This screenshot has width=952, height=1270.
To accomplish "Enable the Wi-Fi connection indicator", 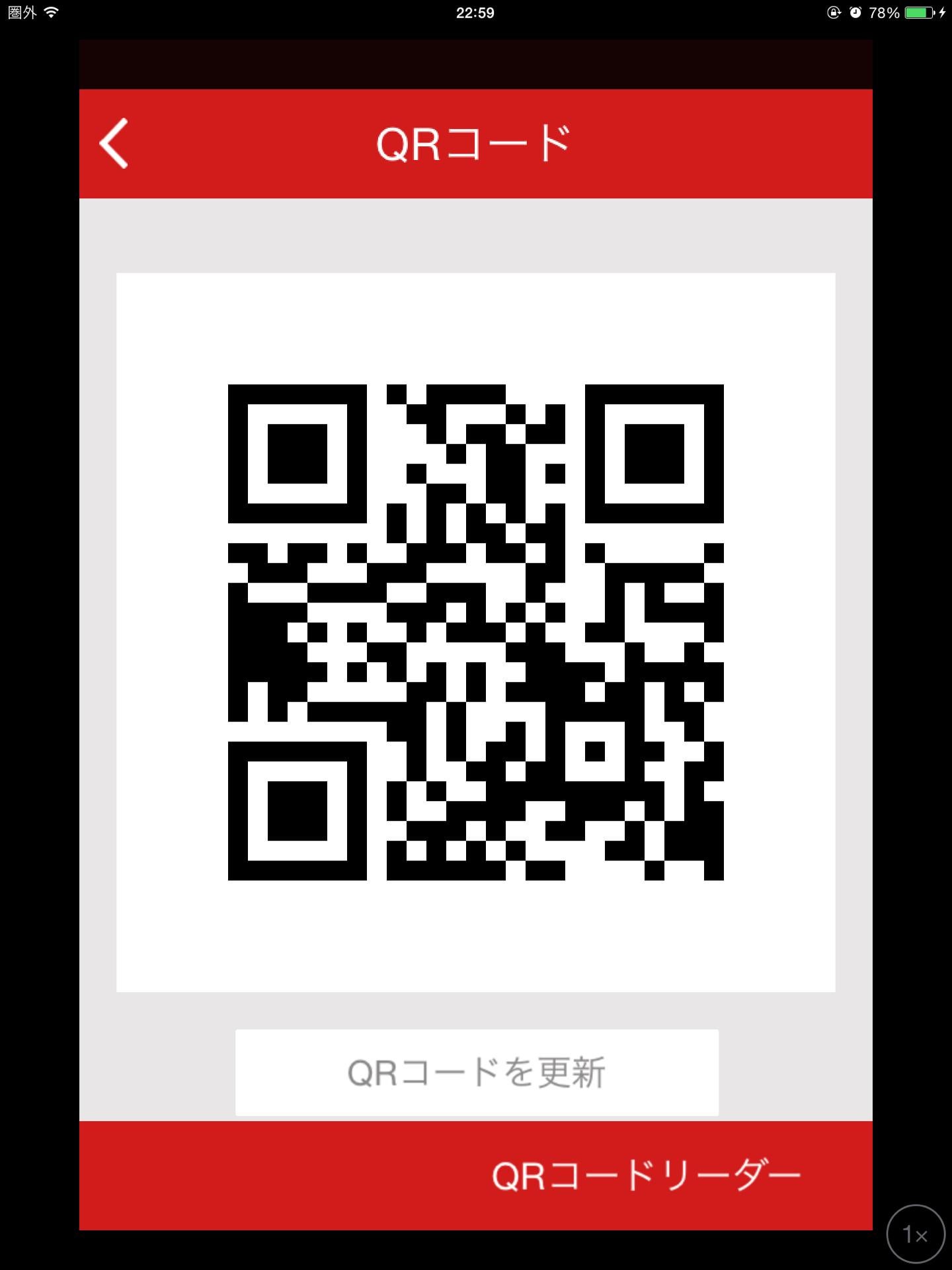I will (x=51, y=12).
